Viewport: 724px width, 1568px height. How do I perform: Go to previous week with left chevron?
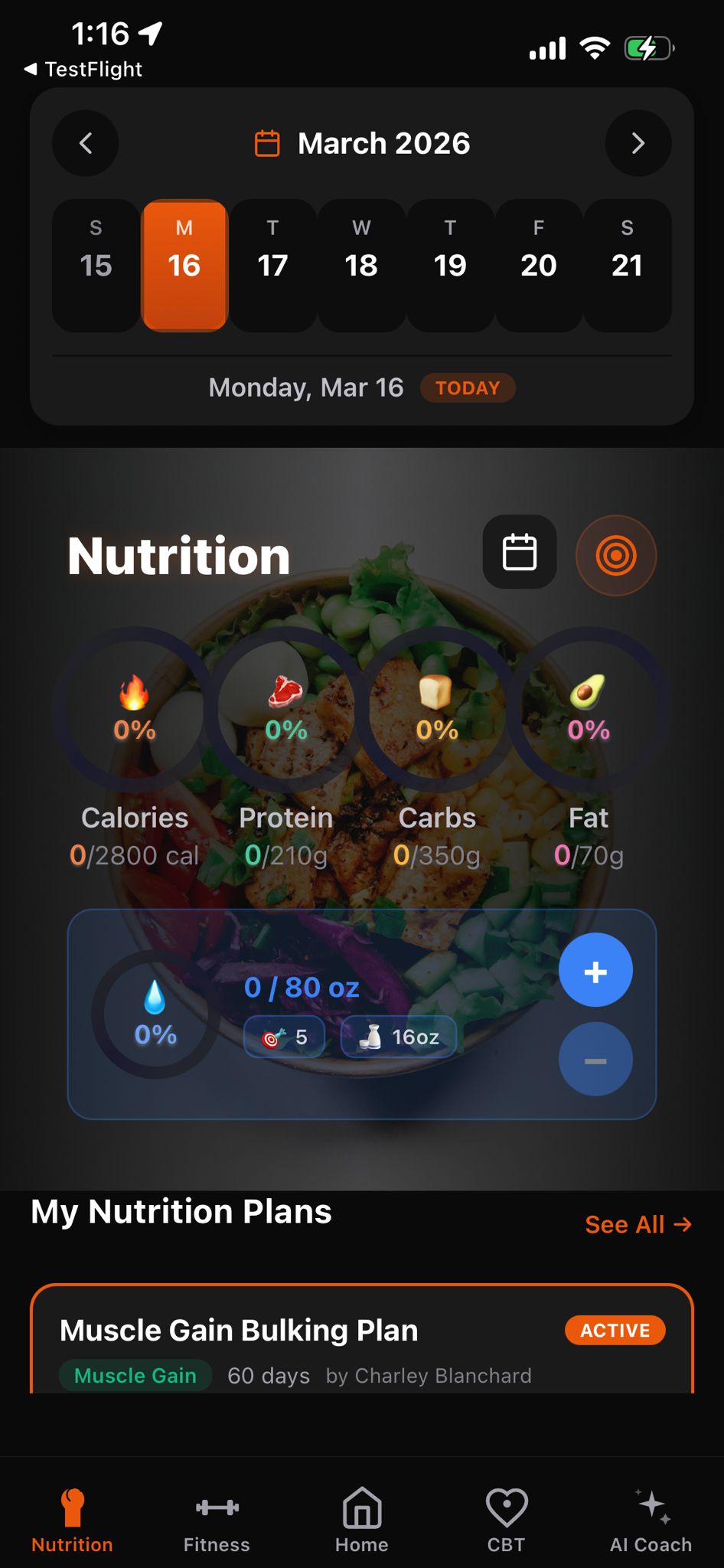pyautogui.click(x=85, y=143)
